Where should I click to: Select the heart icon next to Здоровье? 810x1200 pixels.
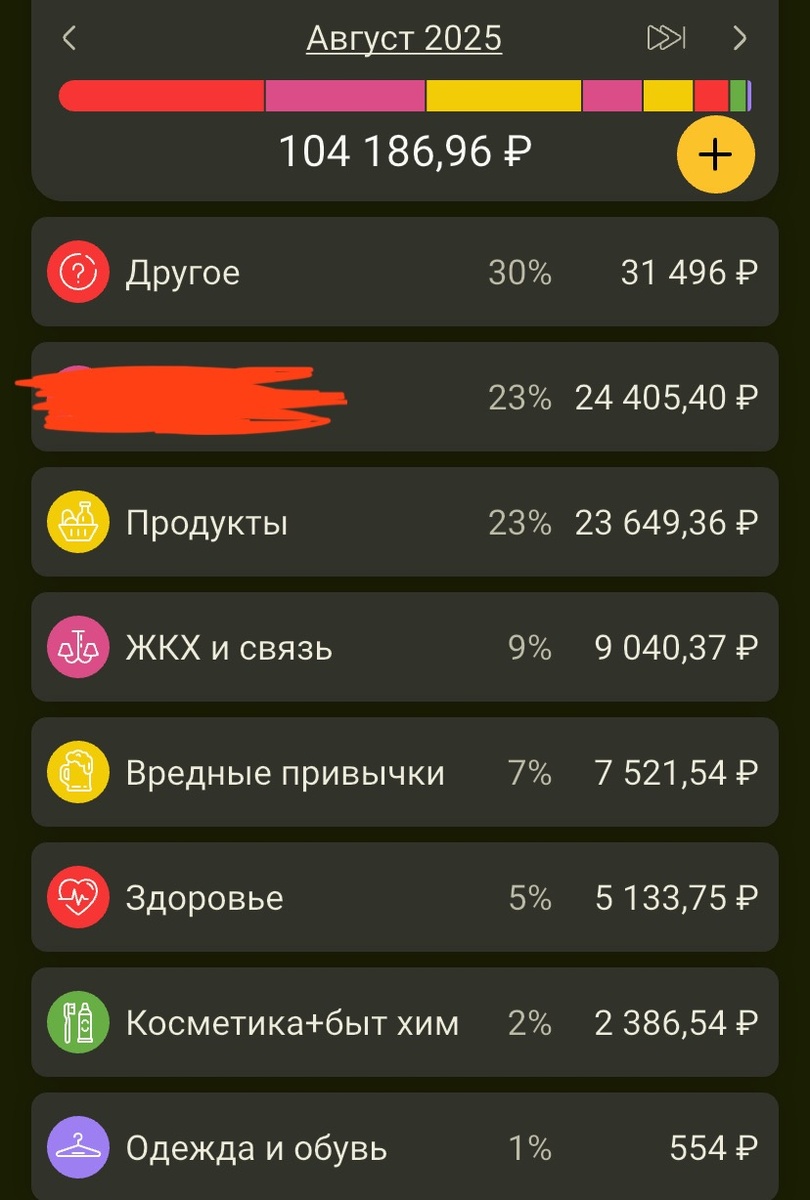[78, 897]
